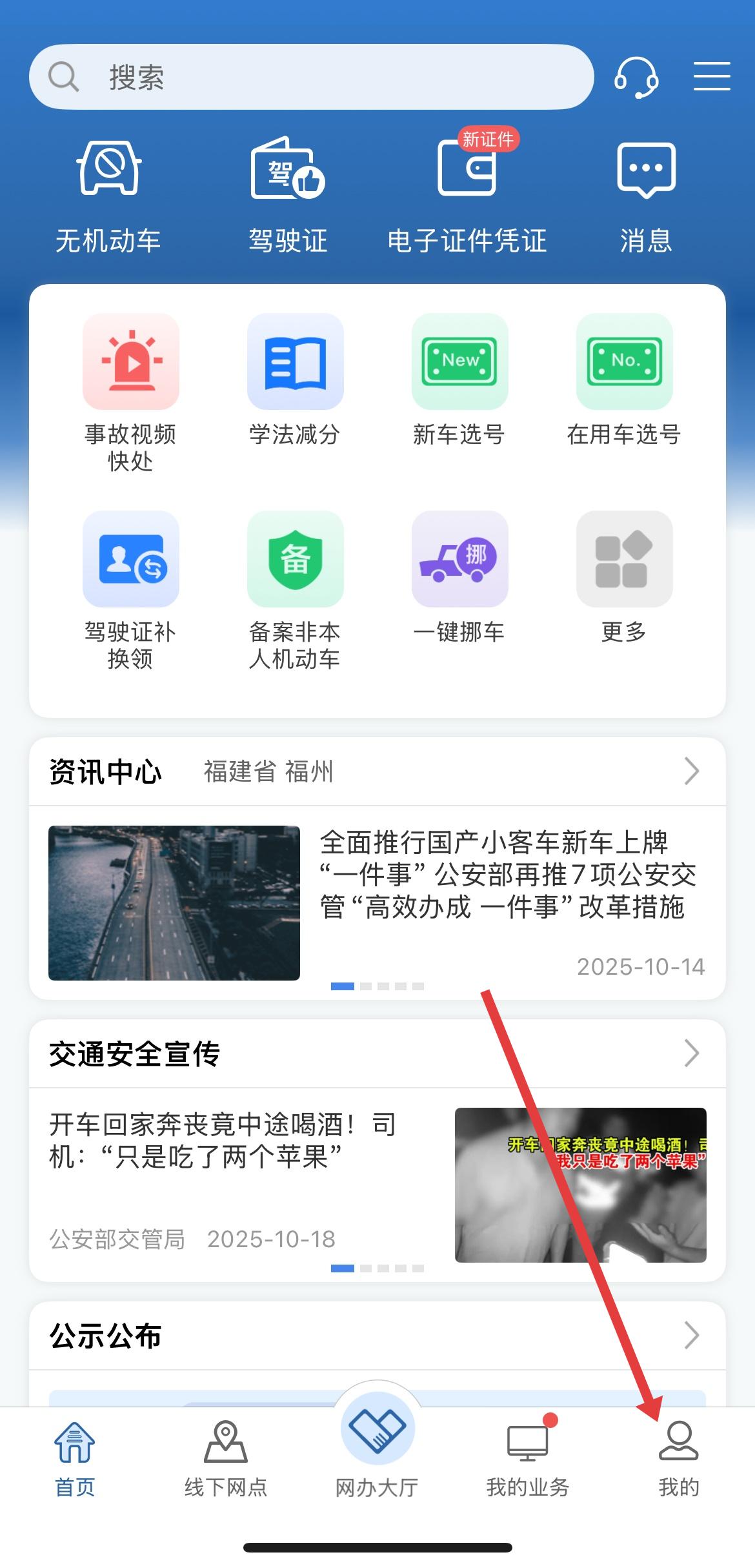The width and height of the screenshot is (755, 1568).
Task: Open 无机动车 vehicle section
Action: [108, 194]
